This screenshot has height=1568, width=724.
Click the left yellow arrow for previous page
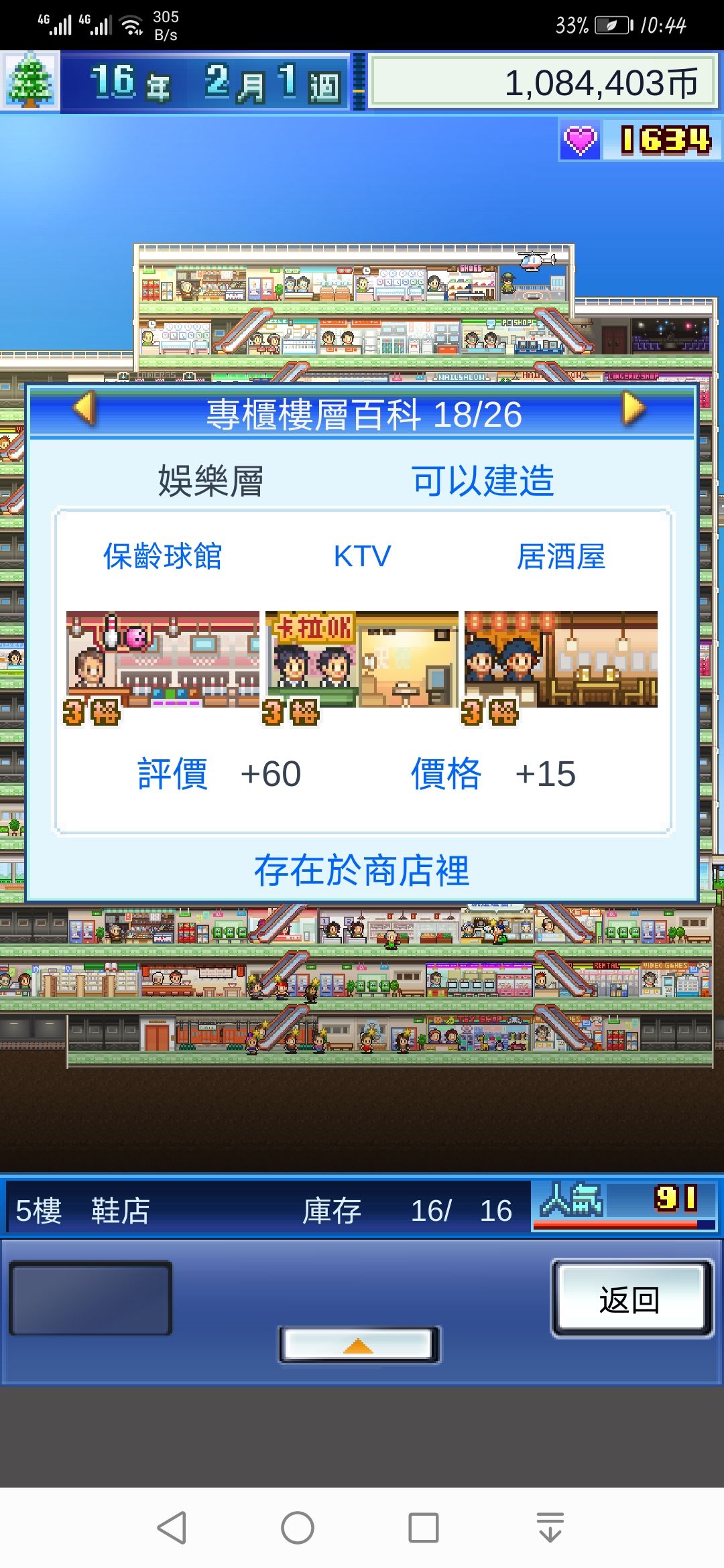click(x=86, y=414)
